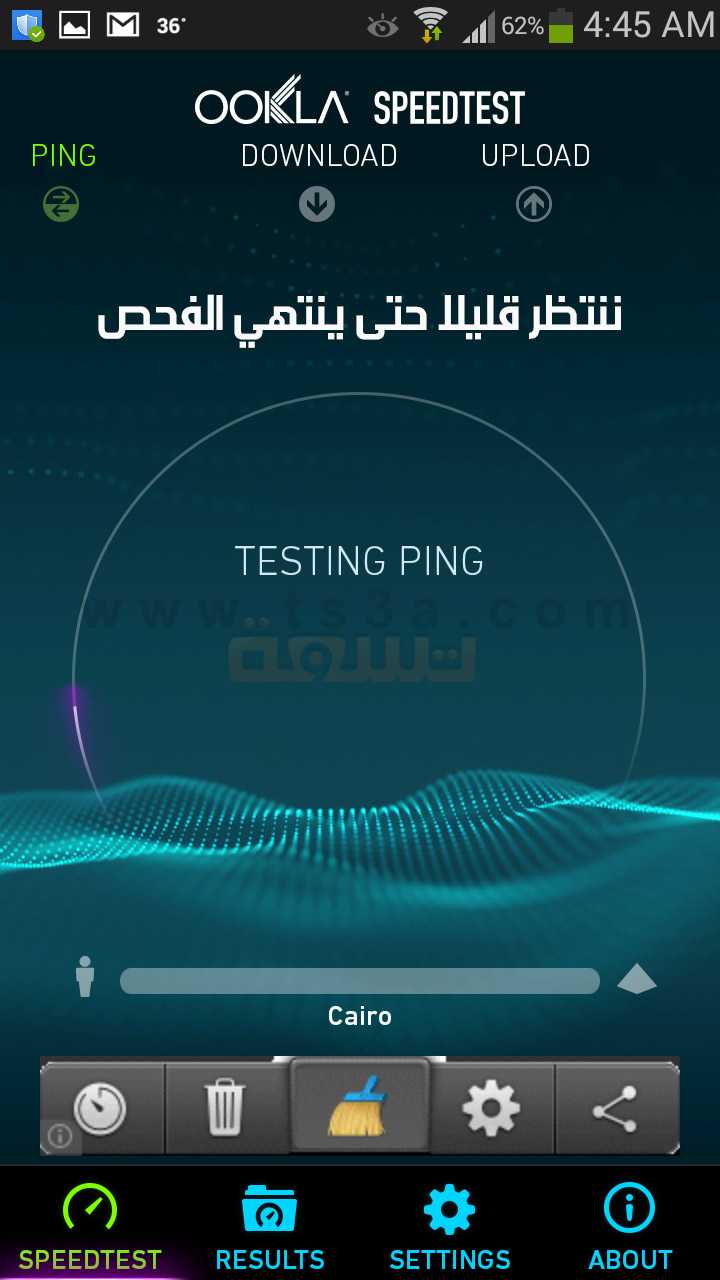Open the ad banner with broom icon
Viewport: 720px width, 1280px height.
tap(360, 1106)
